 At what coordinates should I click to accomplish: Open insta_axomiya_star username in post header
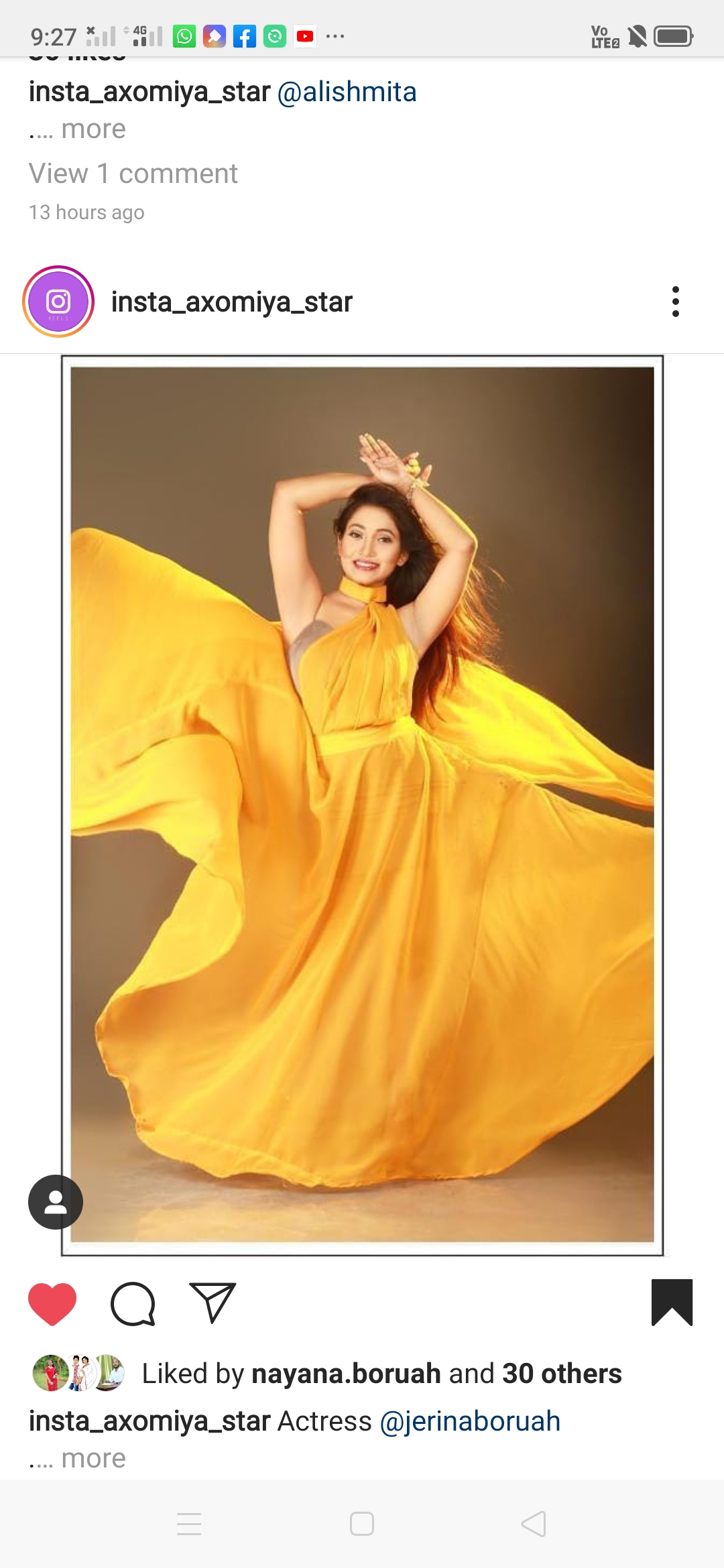pyautogui.click(x=231, y=302)
